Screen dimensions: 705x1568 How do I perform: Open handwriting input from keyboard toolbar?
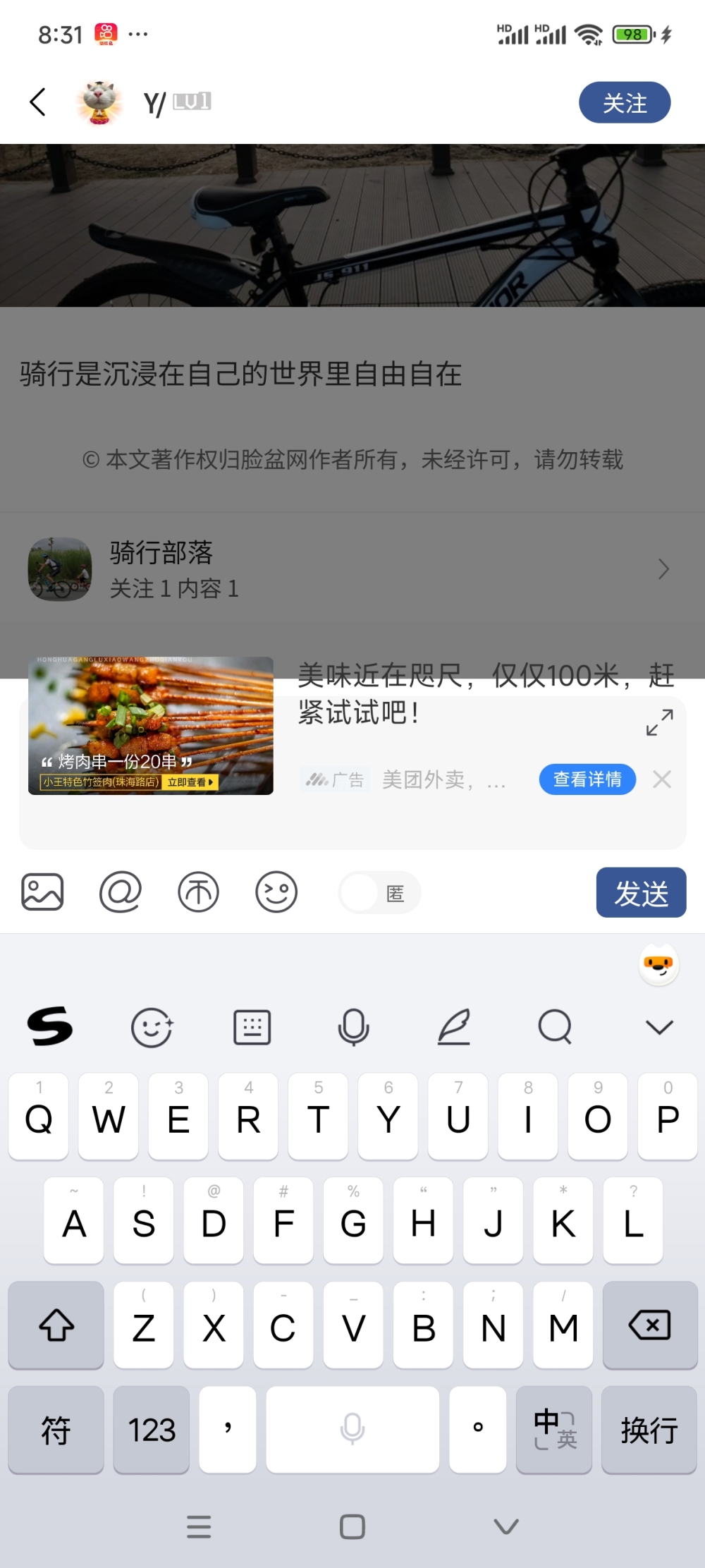[x=454, y=1027]
